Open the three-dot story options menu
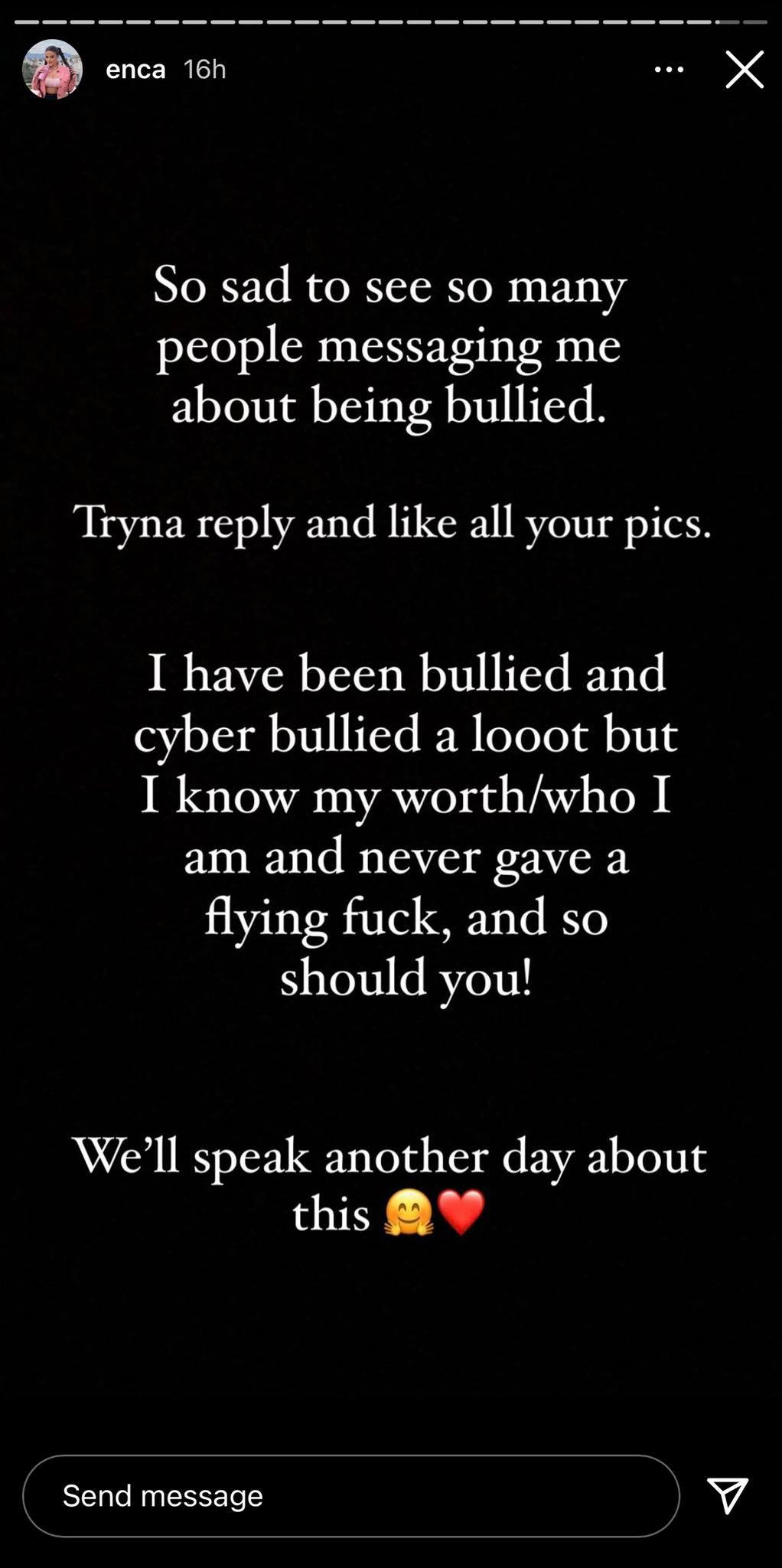 [x=669, y=70]
